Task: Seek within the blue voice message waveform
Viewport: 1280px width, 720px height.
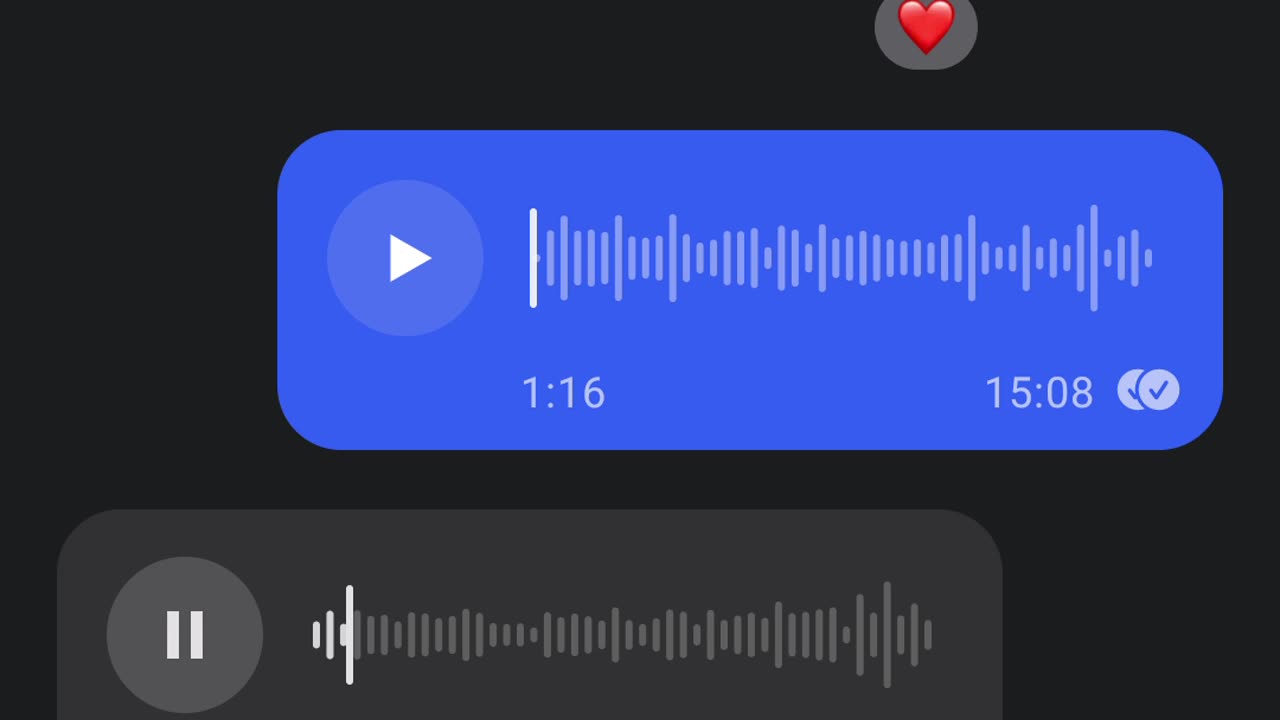Action: pyautogui.click(x=840, y=258)
